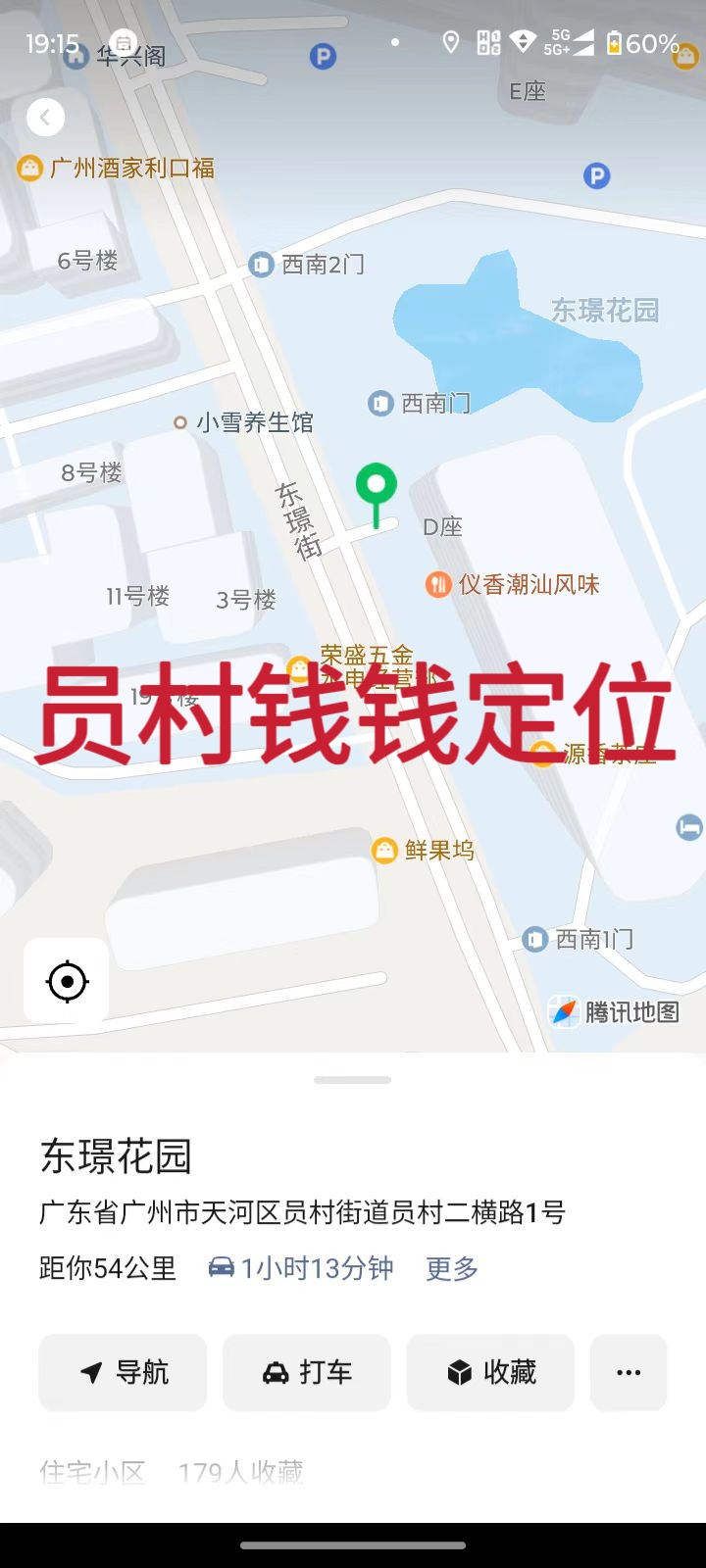Select 西南2门 gate marker on the map
This screenshot has height=1568, width=706.
pos(261,265)
